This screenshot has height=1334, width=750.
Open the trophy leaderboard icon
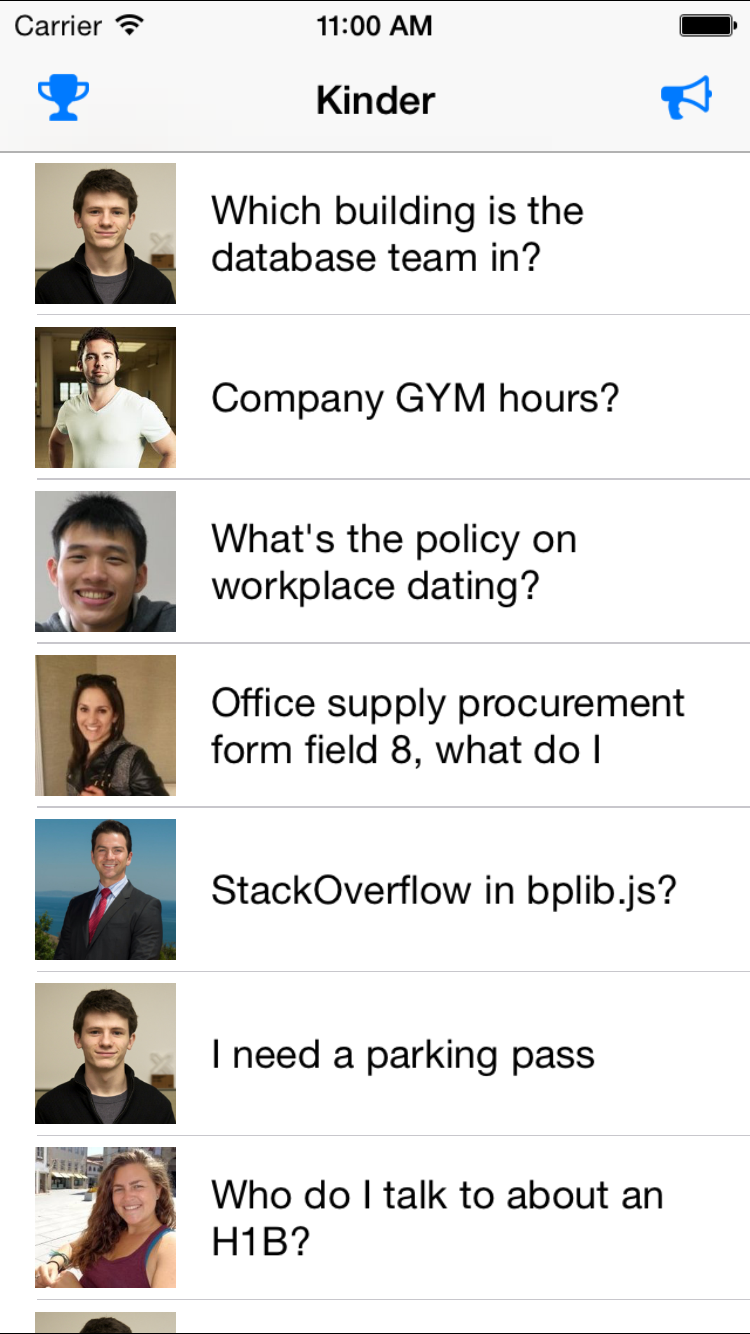[x=63, y=99]
